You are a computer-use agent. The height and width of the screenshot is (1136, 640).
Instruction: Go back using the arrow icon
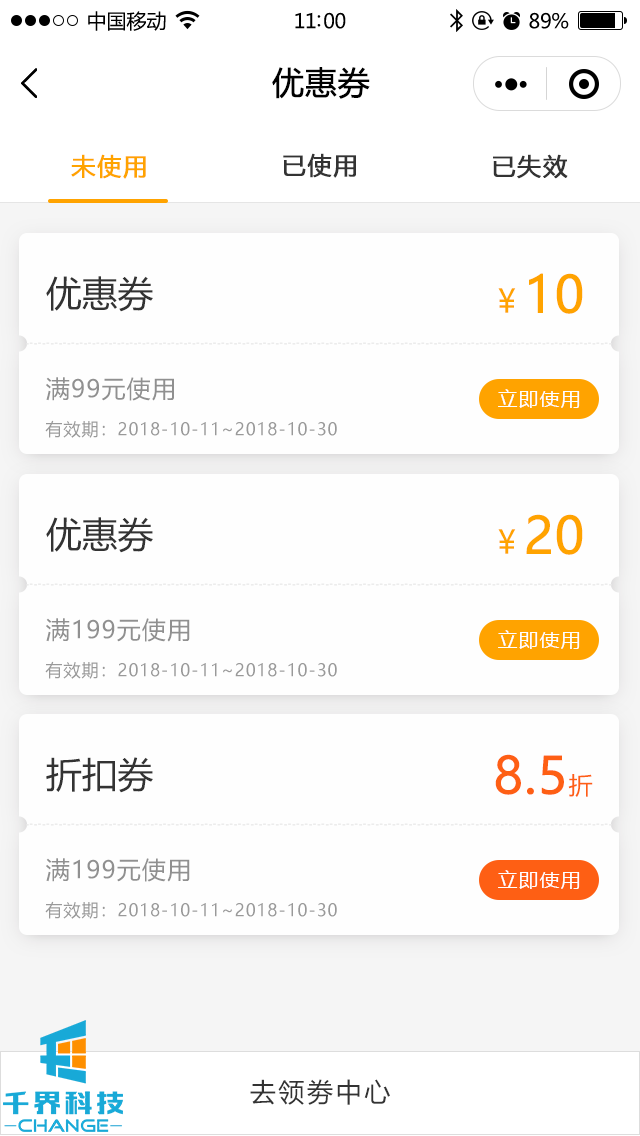[30, 83]
